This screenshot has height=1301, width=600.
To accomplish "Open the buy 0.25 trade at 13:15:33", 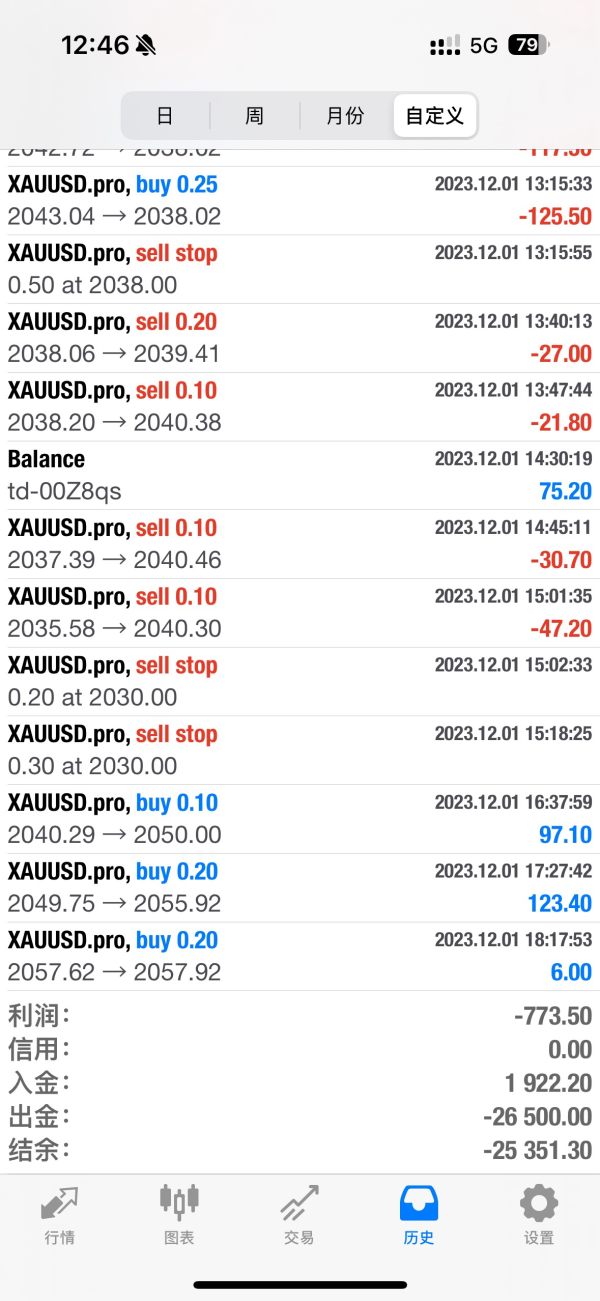I will (300, 200).
